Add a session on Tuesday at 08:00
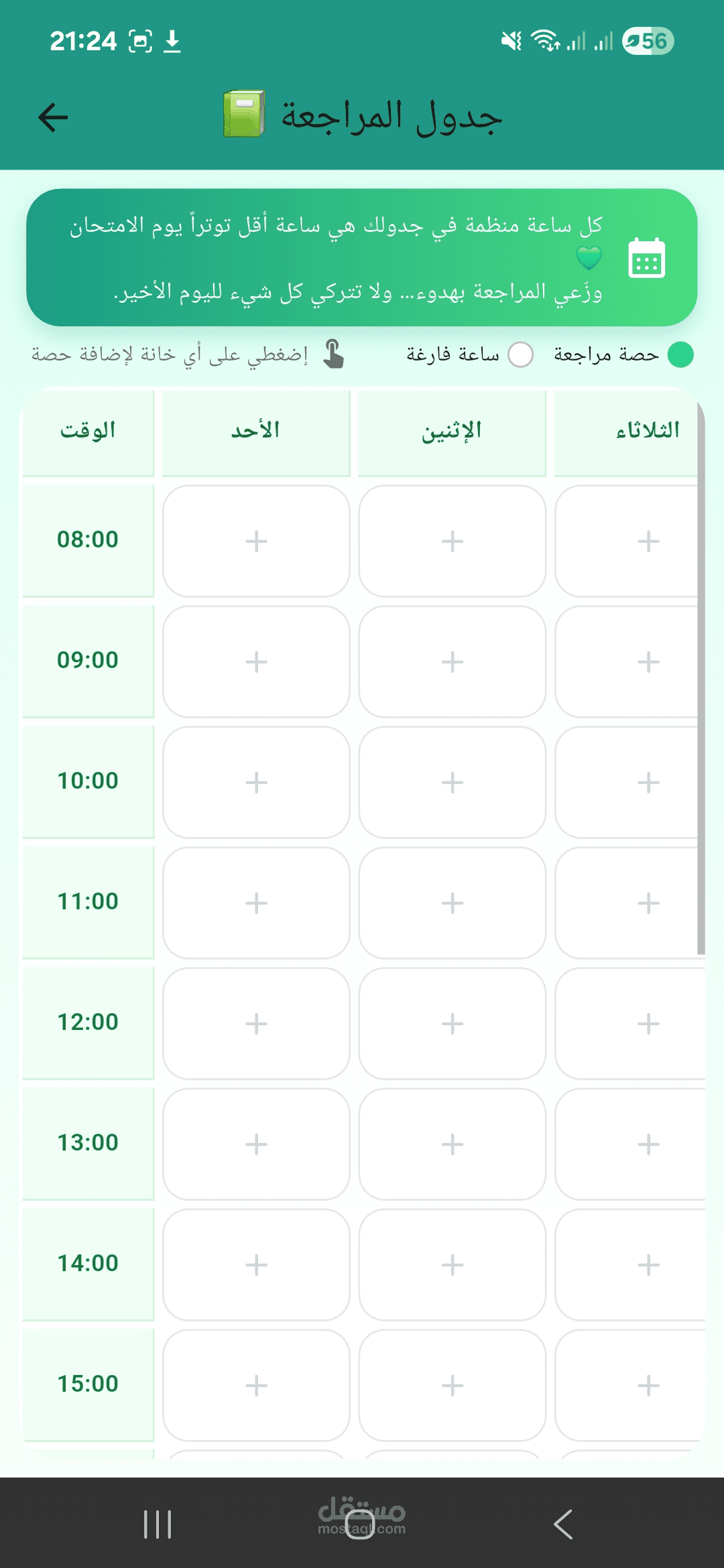724x1568 pixels. (648, 541)
